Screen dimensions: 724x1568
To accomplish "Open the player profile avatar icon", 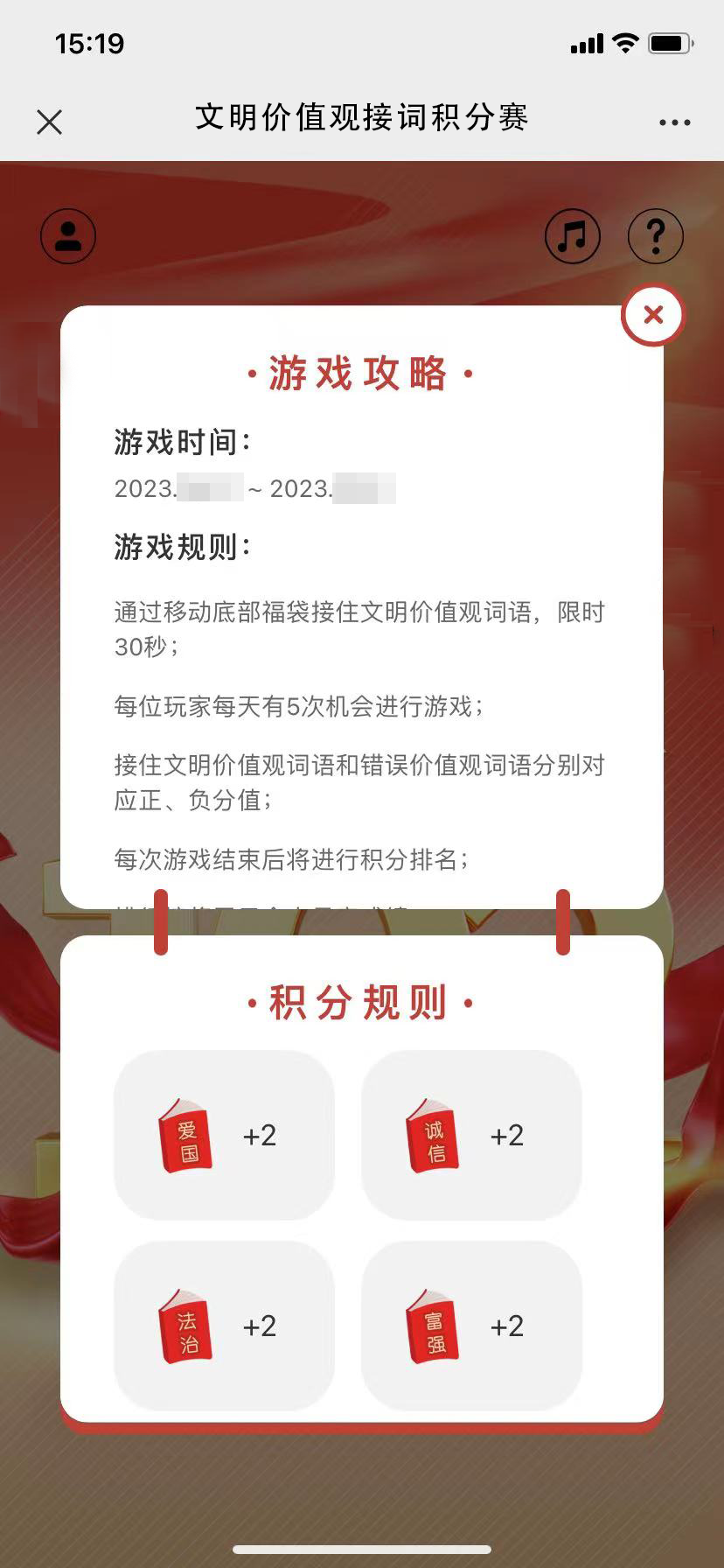I will click(x=68, y=236).
